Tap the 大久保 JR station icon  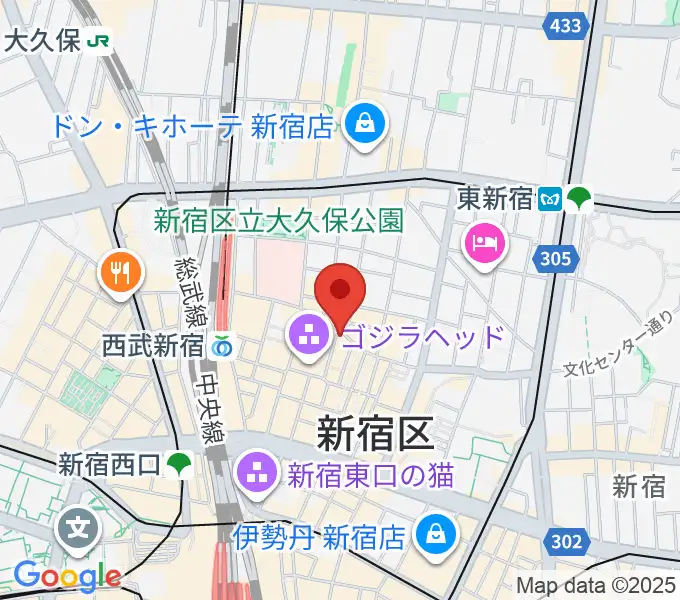(100, 41)
